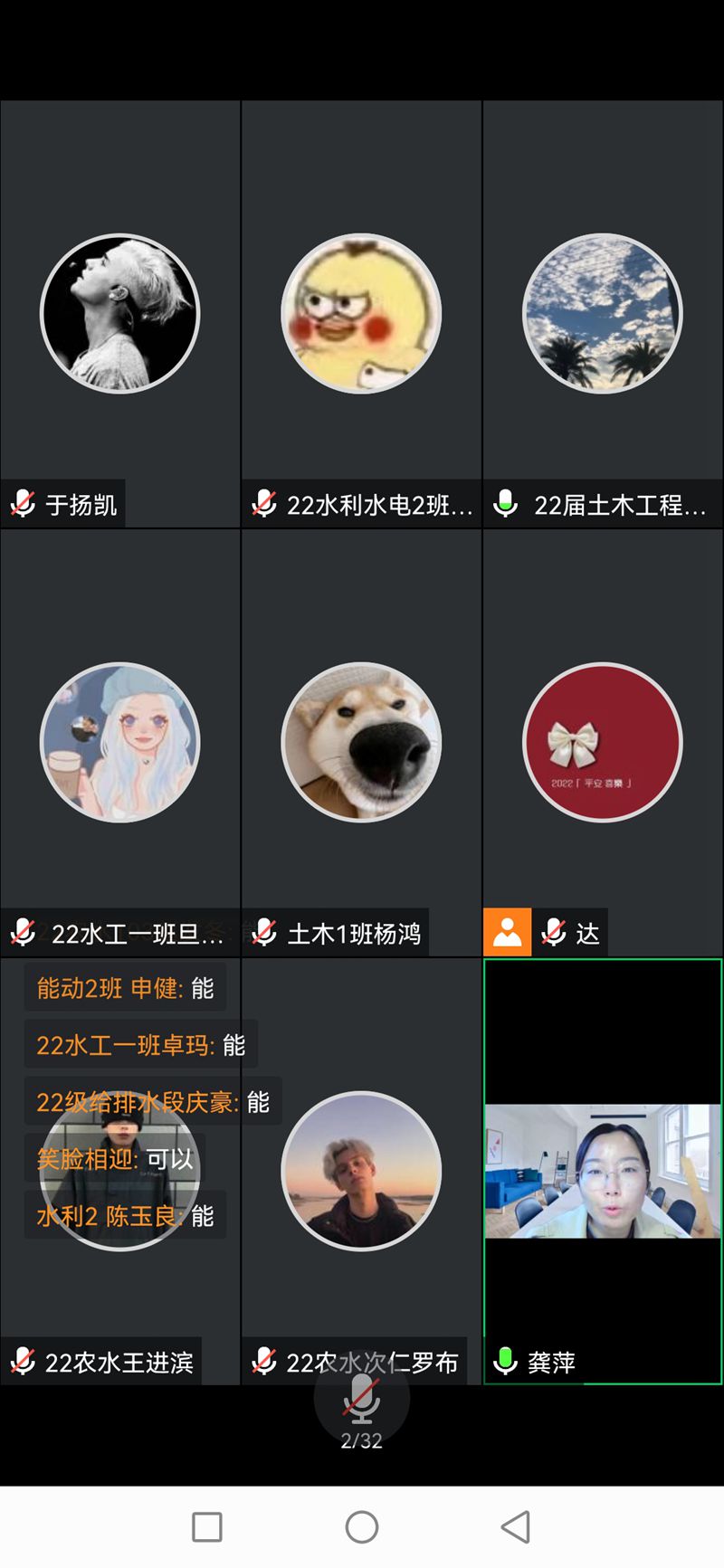This screenshot has width=724, height=1568.
Task: Select 22农水次仁罗布's tile
Action: [361, 1171]
